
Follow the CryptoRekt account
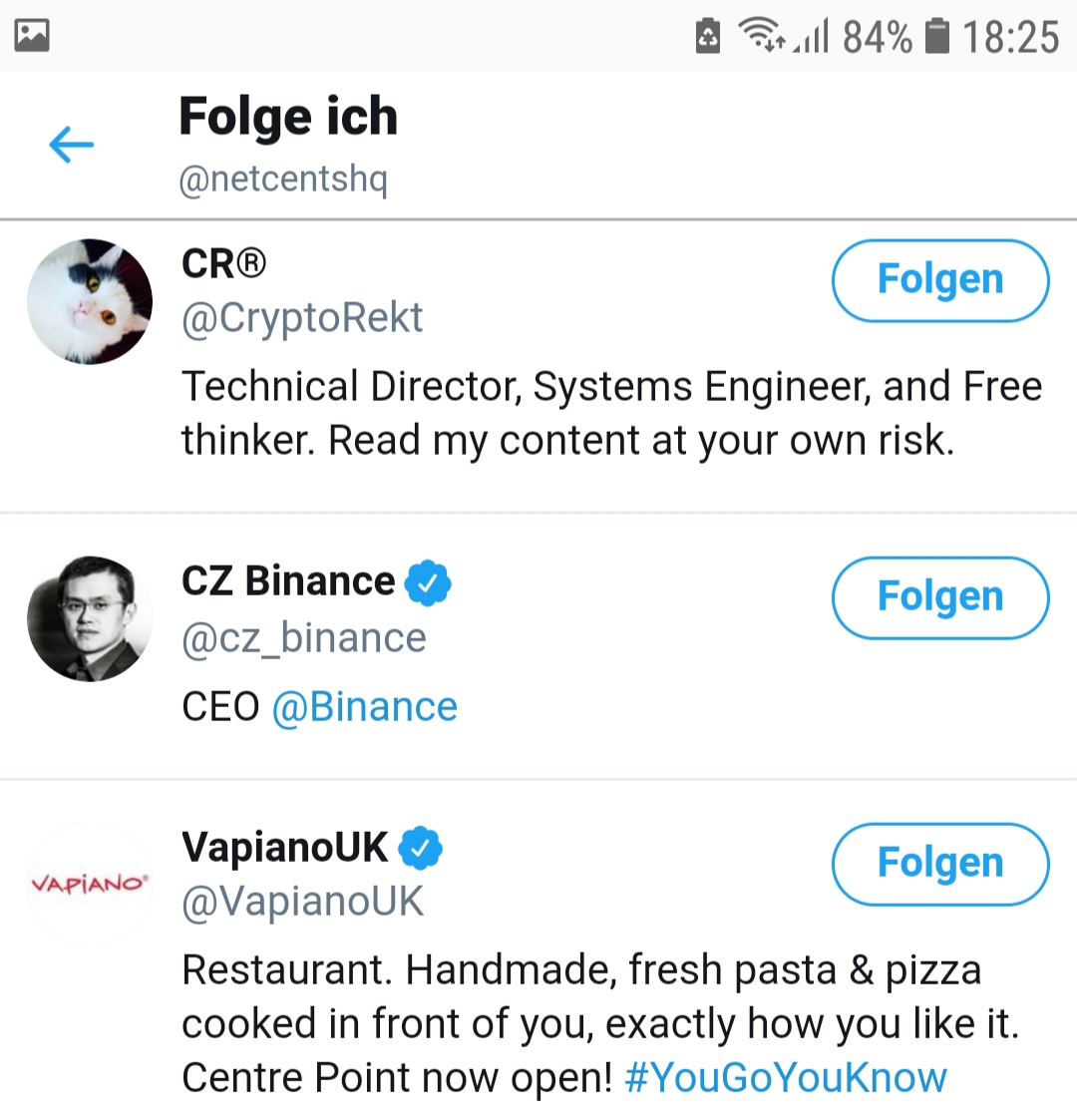pos(938,280)
